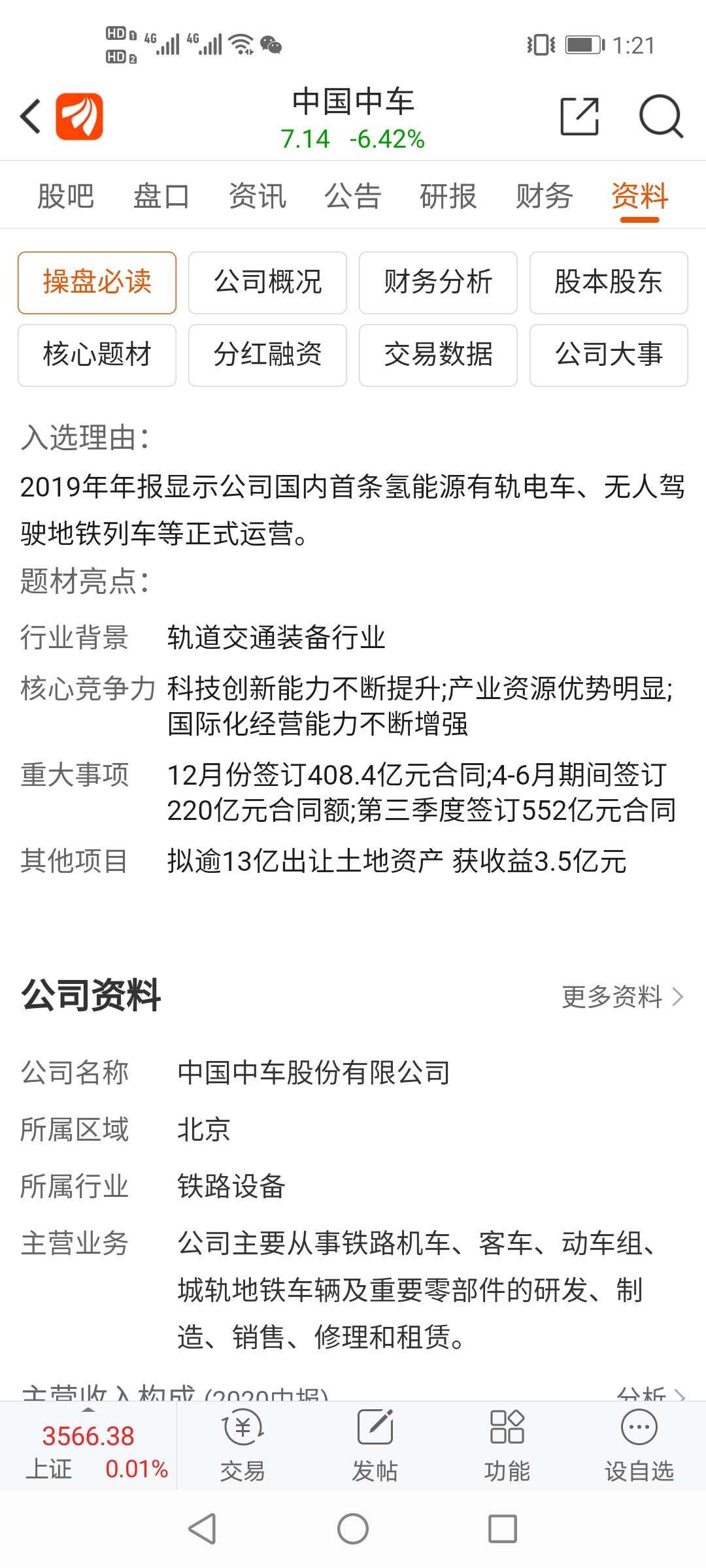Switch to the 研报 tab

[x=448, y=195]
